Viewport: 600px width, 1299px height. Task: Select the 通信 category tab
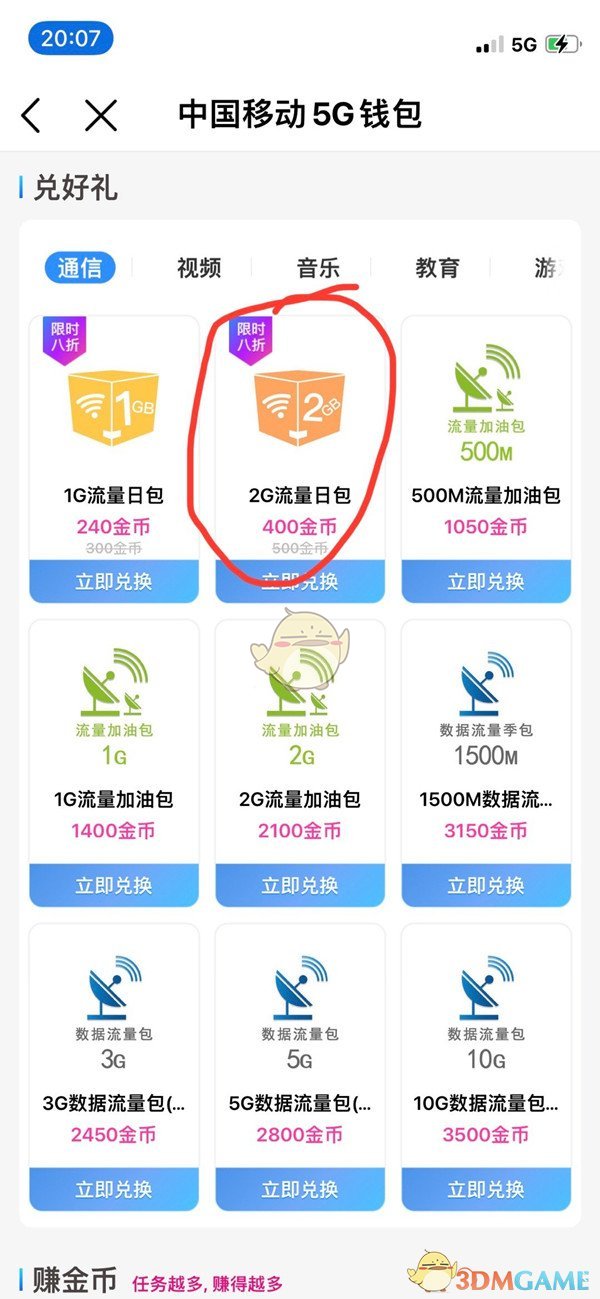point(80,268)
